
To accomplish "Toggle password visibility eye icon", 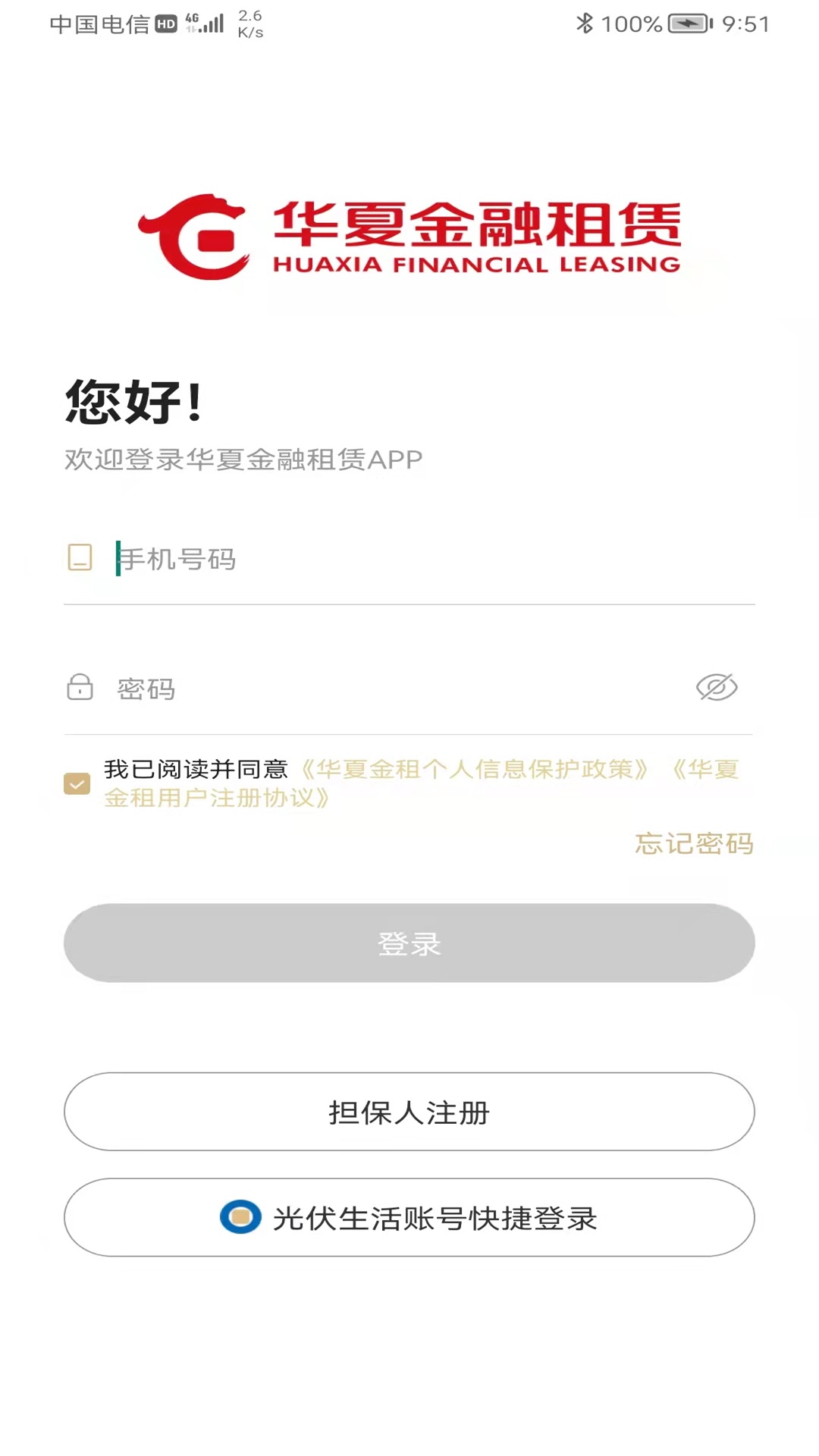I will pyautogui.click(x=716, y=688).
